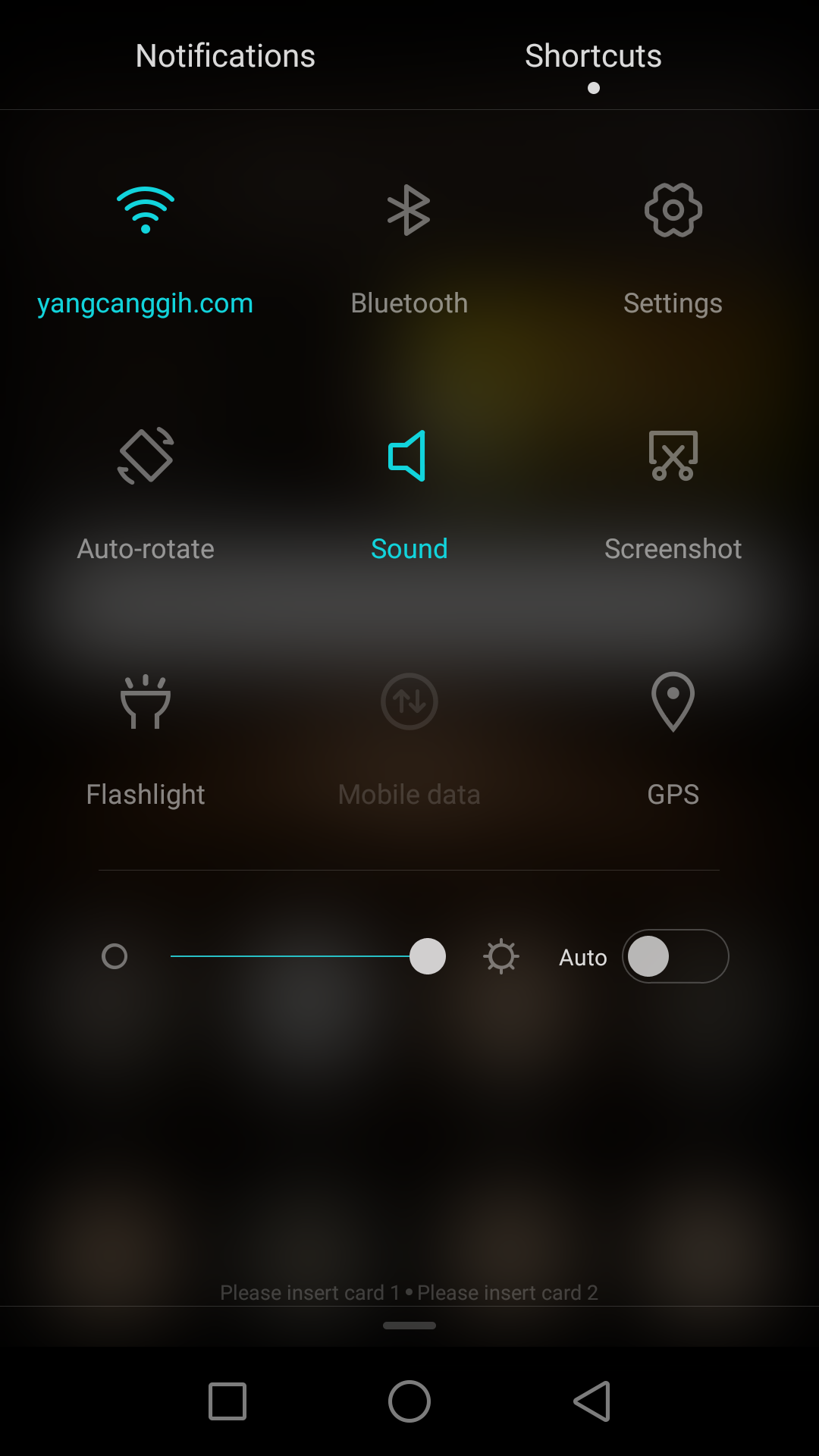819x1456 pixels.
Task: Select the Shortcuts tab
Action: click(593, 56)
